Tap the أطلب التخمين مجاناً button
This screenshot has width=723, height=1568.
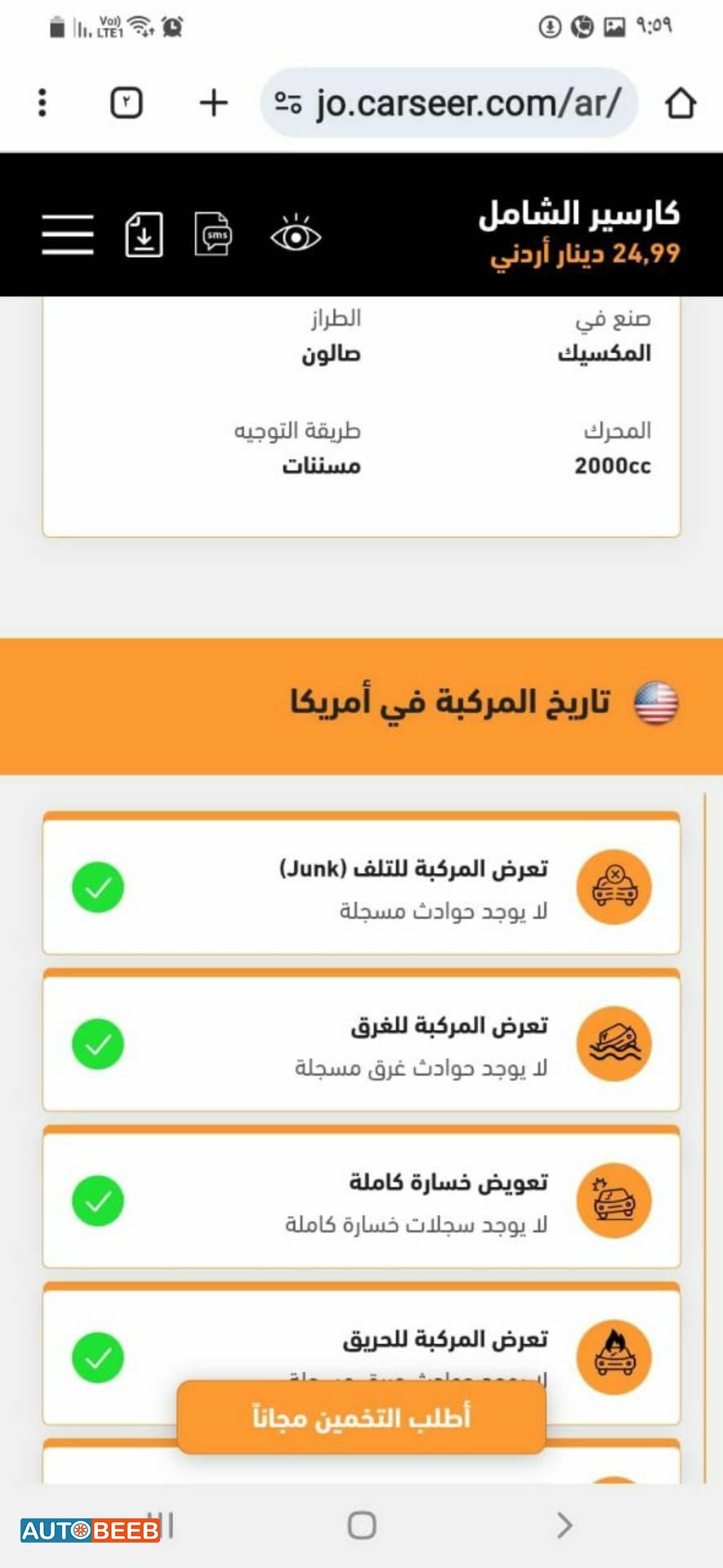(x=361, y=1418)
